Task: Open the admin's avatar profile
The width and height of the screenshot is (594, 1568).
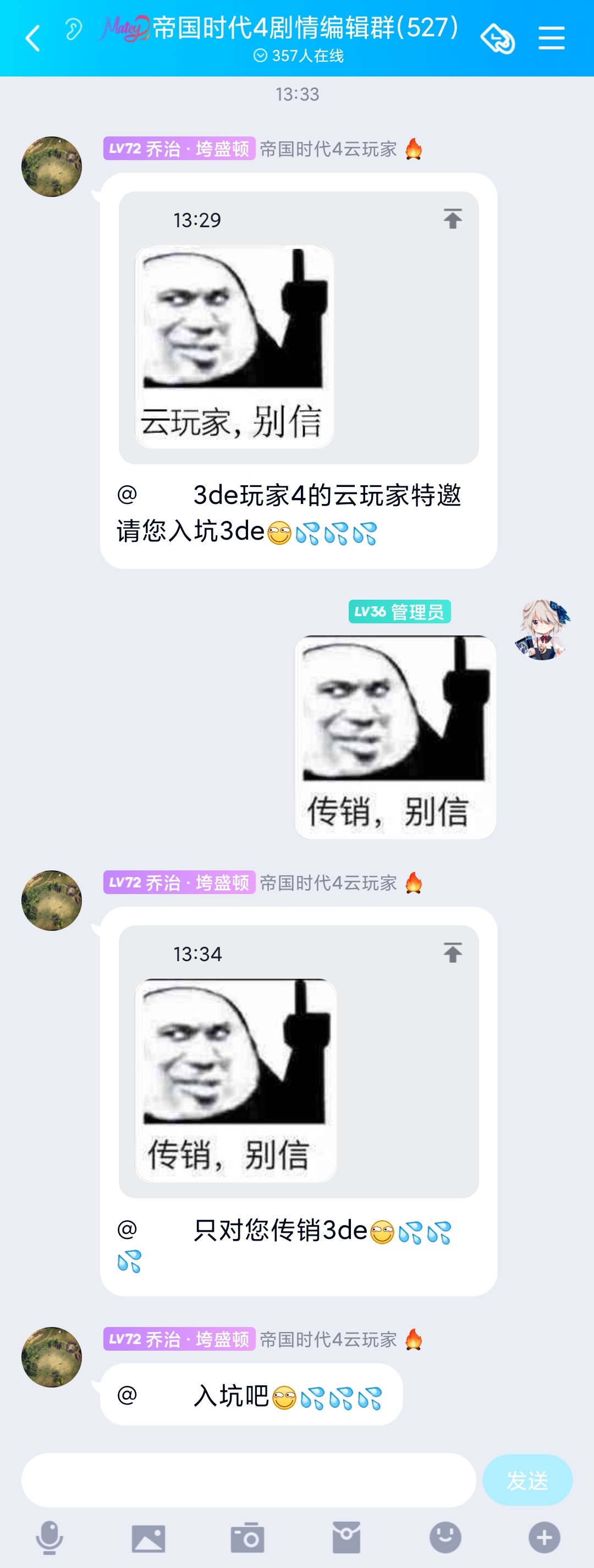Action: [x=542, y=629]
